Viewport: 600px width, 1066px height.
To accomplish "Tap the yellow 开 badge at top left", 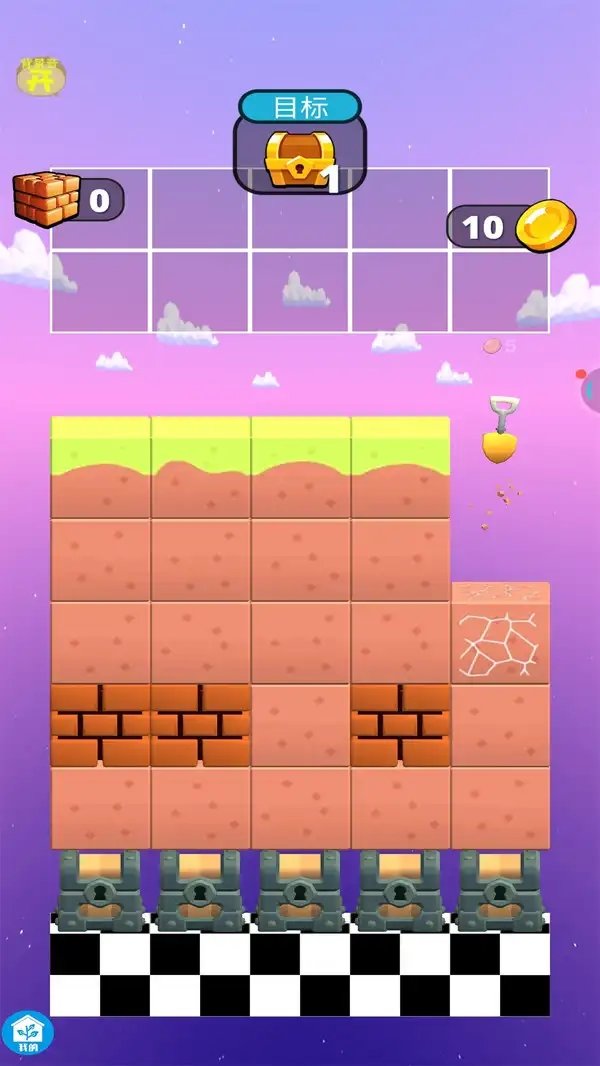I will point(41,77).
